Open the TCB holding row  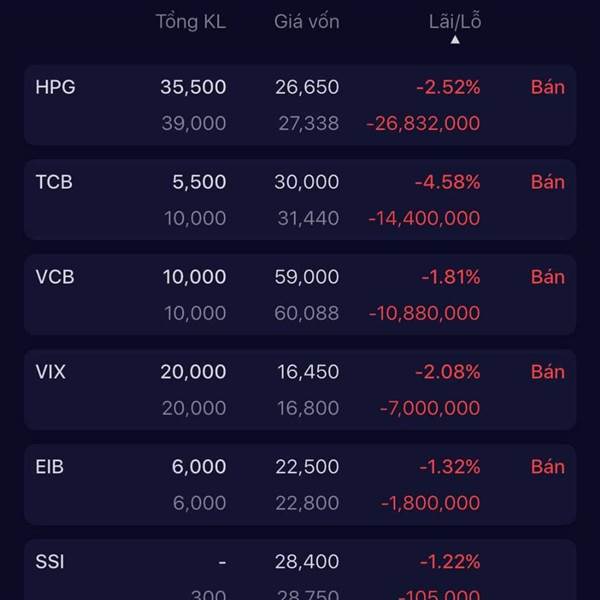coord(300,200)
